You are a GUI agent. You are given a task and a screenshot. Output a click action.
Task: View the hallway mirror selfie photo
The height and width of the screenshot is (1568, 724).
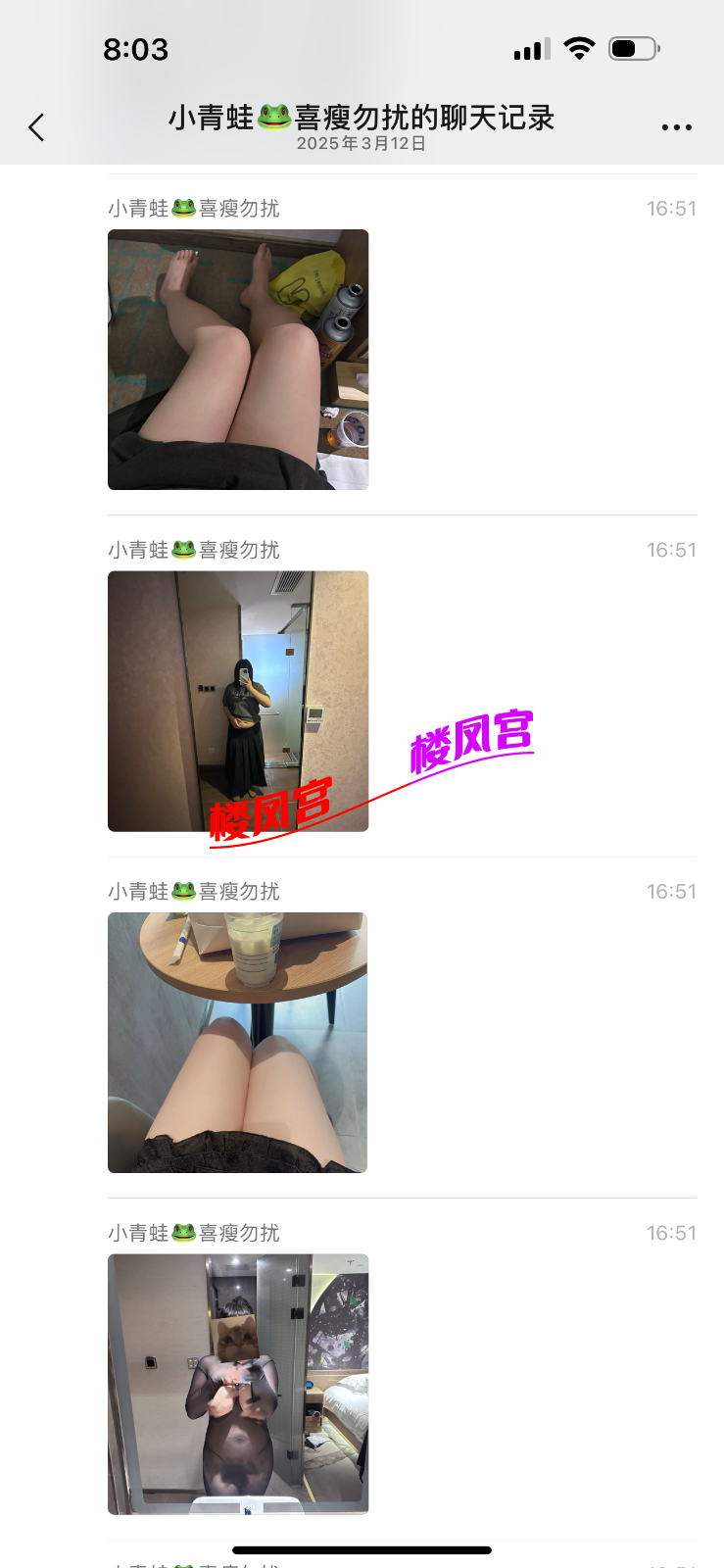point(238,701)
